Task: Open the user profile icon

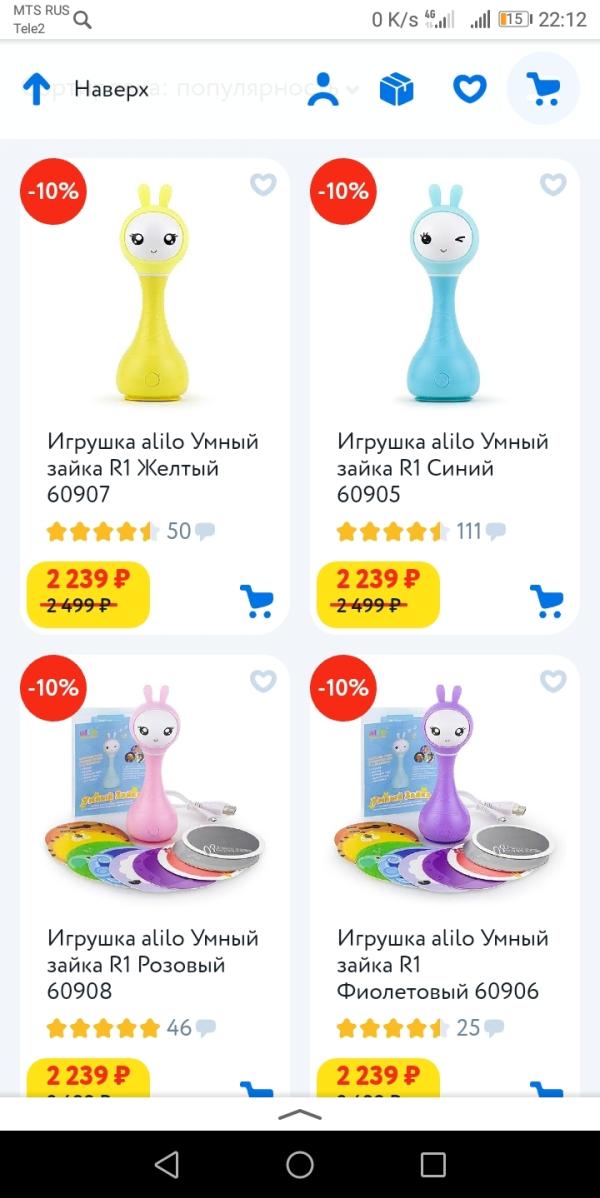Action: click(324, 89)
